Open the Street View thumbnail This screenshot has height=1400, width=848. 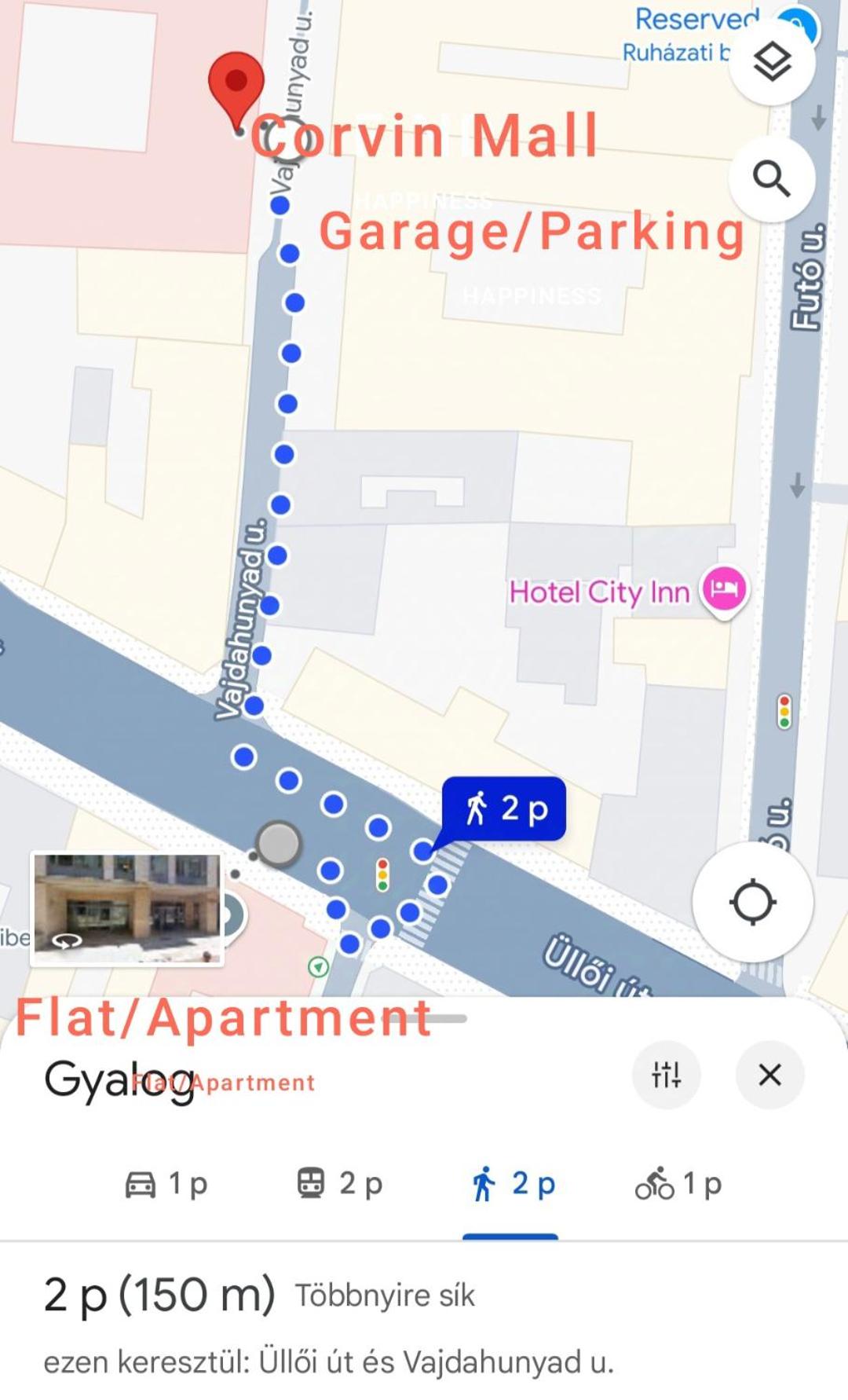[127, 908]
